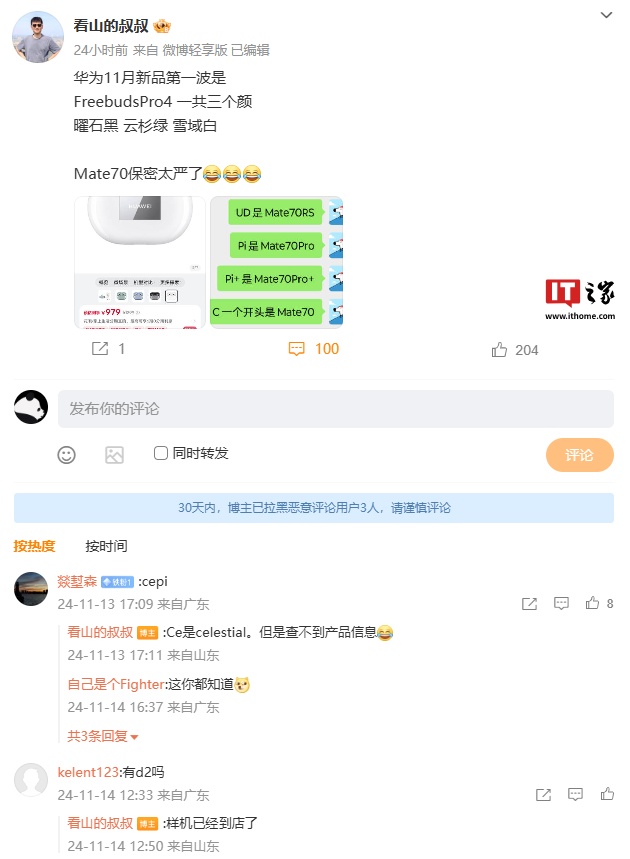Open the emoji picker for comment
The height and width of the screenshot is (859, 630).
click(x=66, y=454)
